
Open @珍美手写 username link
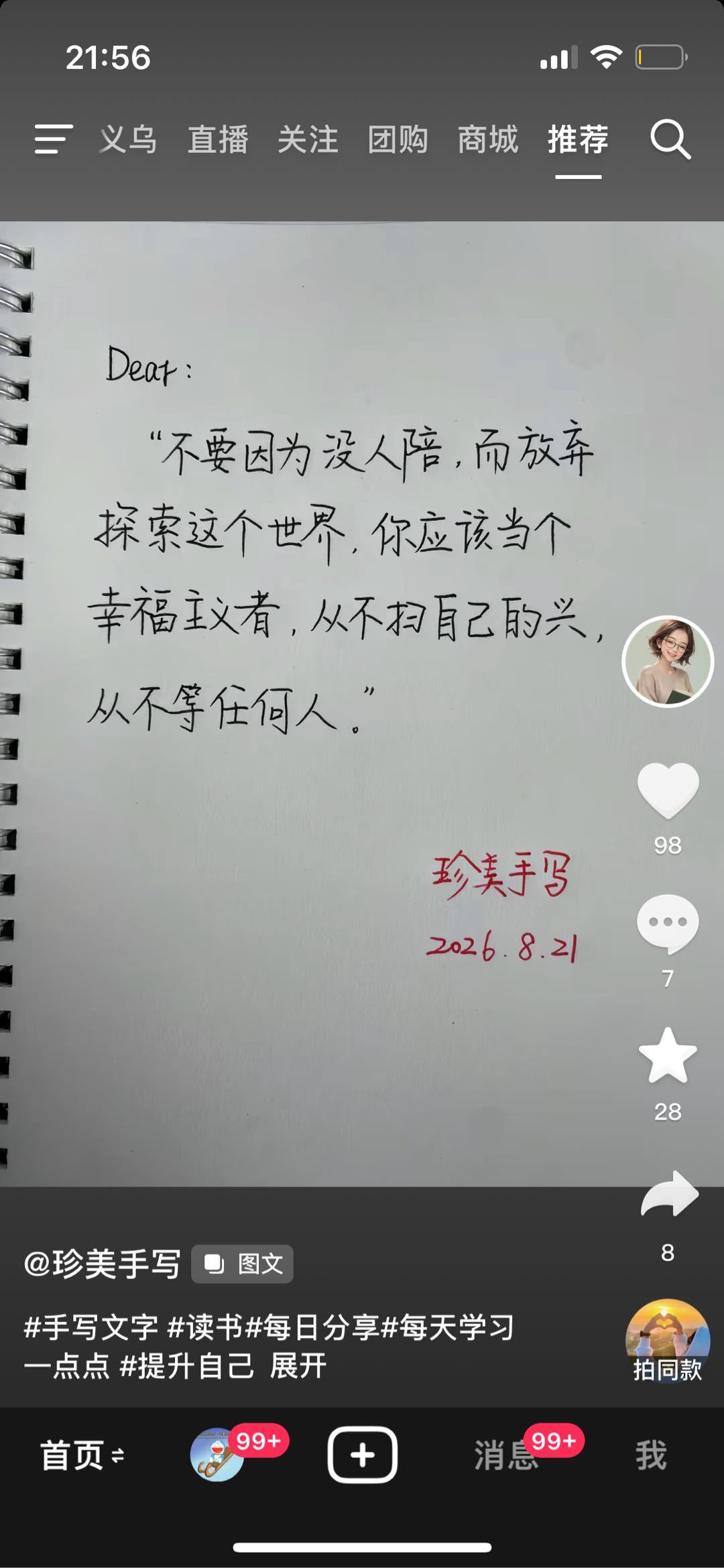pyautogui.click(x=102, y=1264)
